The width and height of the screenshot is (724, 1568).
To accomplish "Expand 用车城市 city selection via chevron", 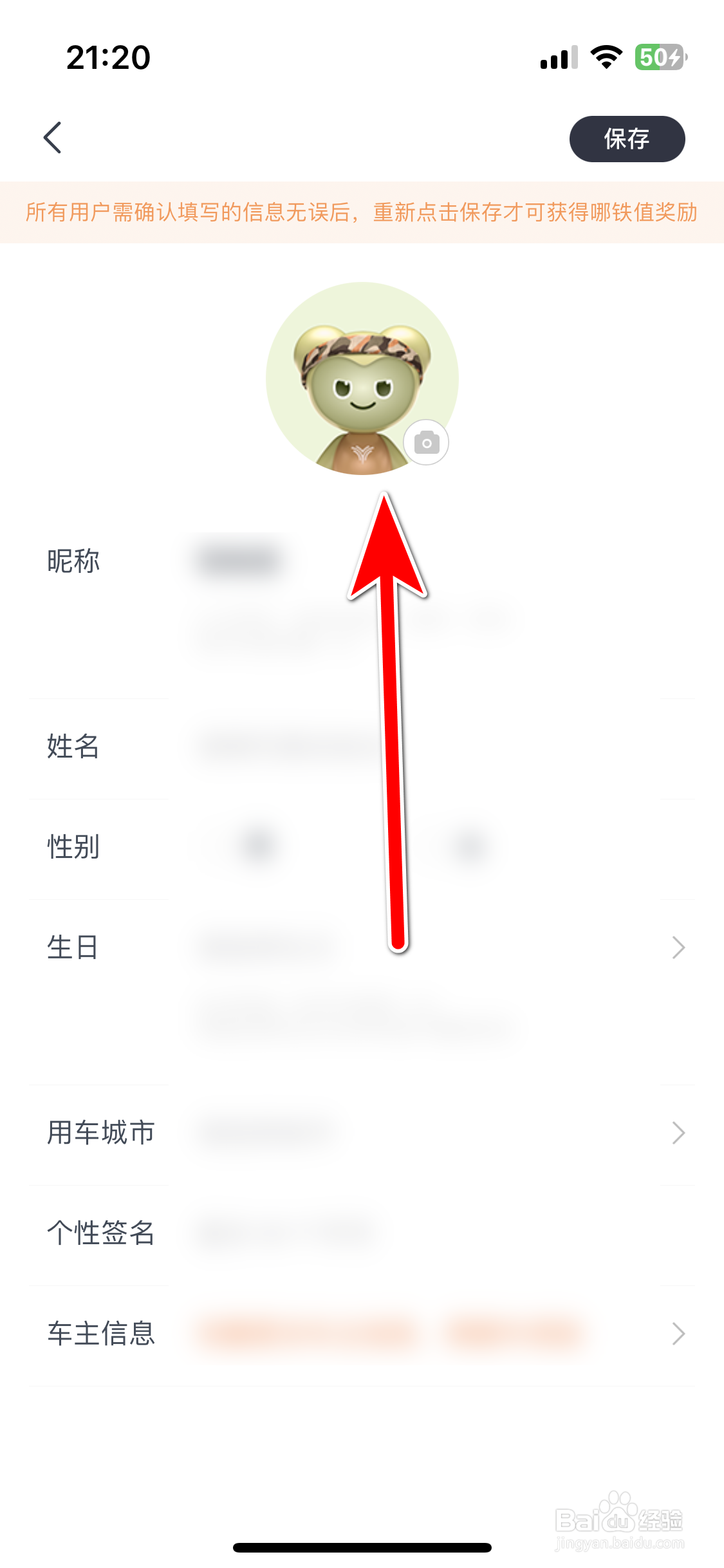I will click(678, 1133).
